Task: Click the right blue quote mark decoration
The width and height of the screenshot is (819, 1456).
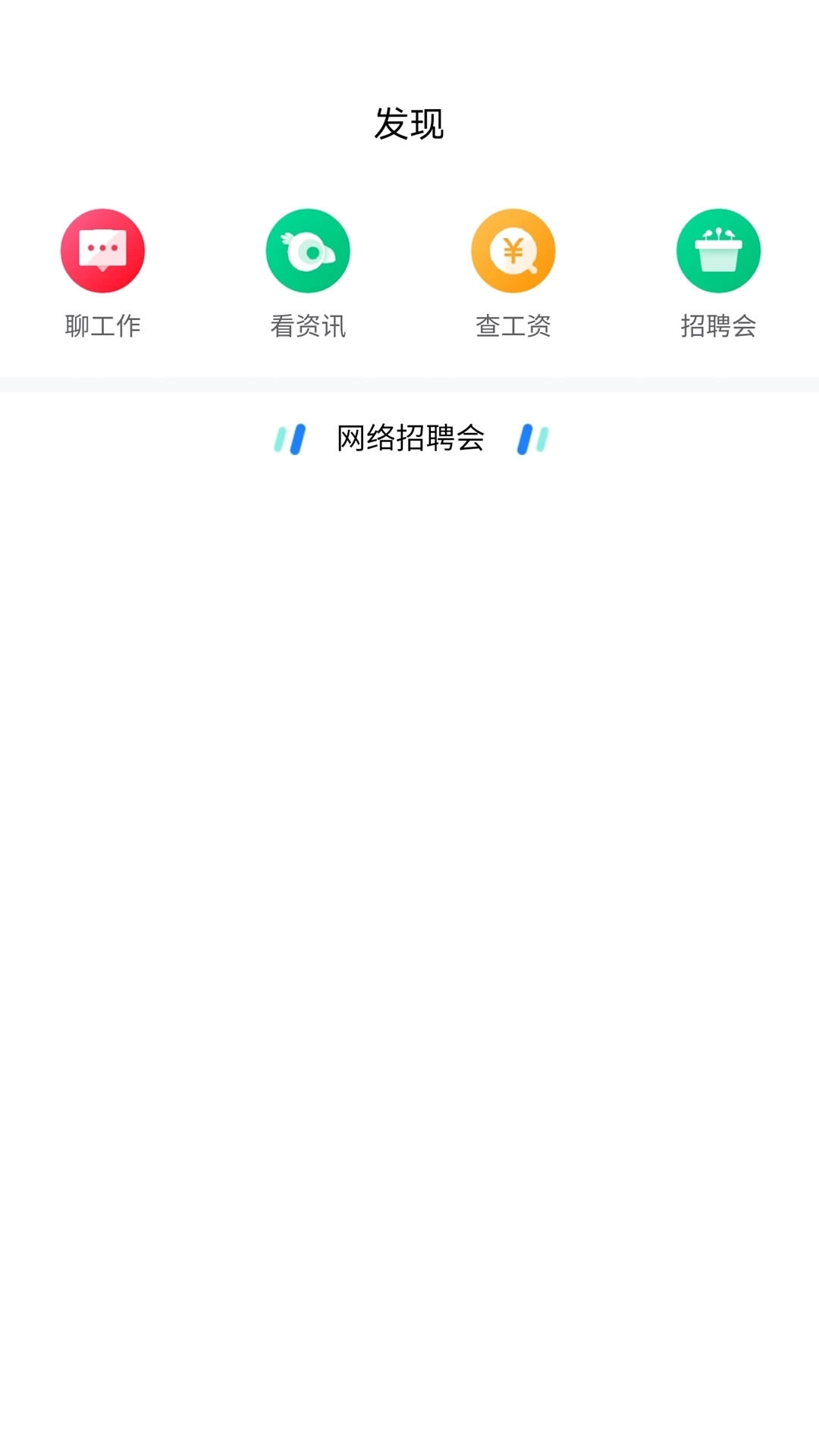Action: click(x=531, y=438)
